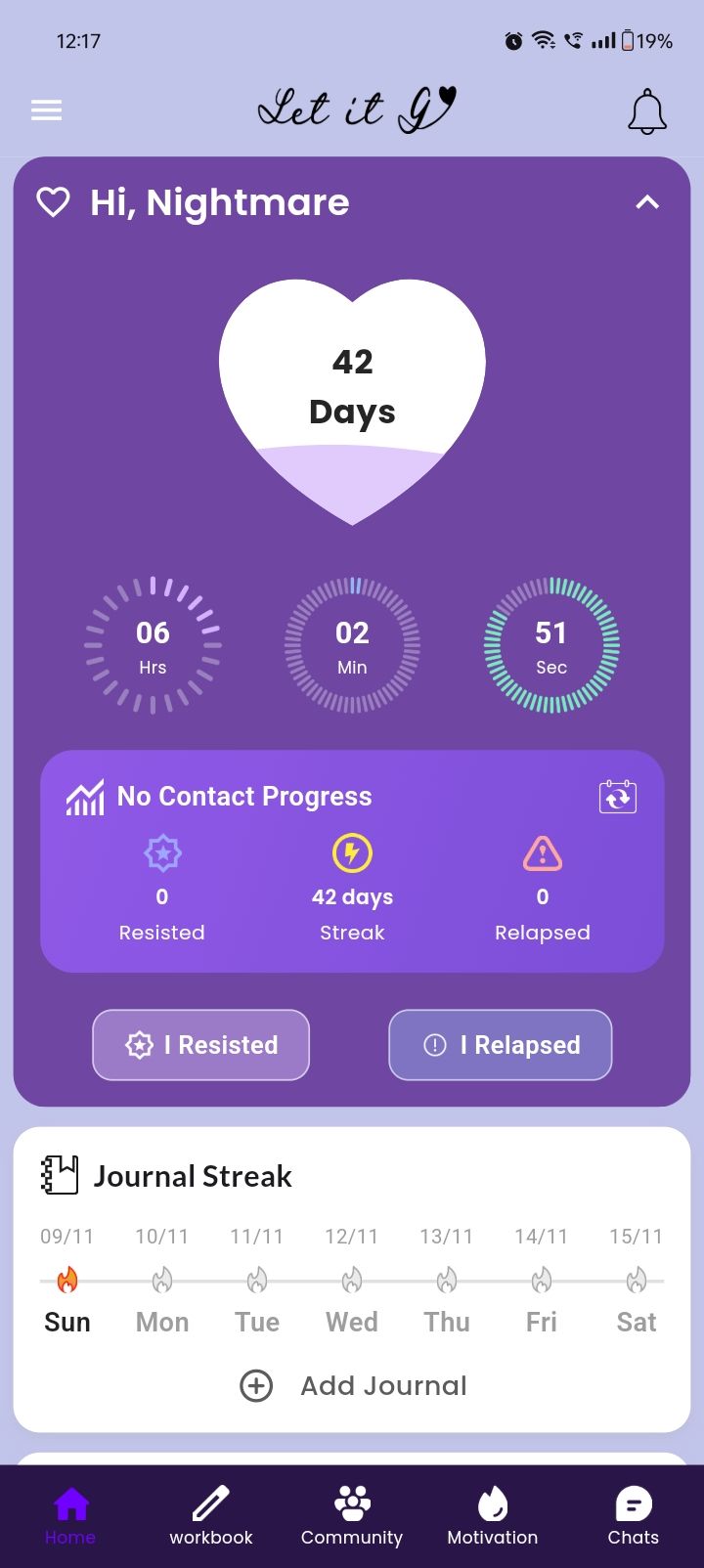
Task: Open the notifications bell
Action: (647, 110)
